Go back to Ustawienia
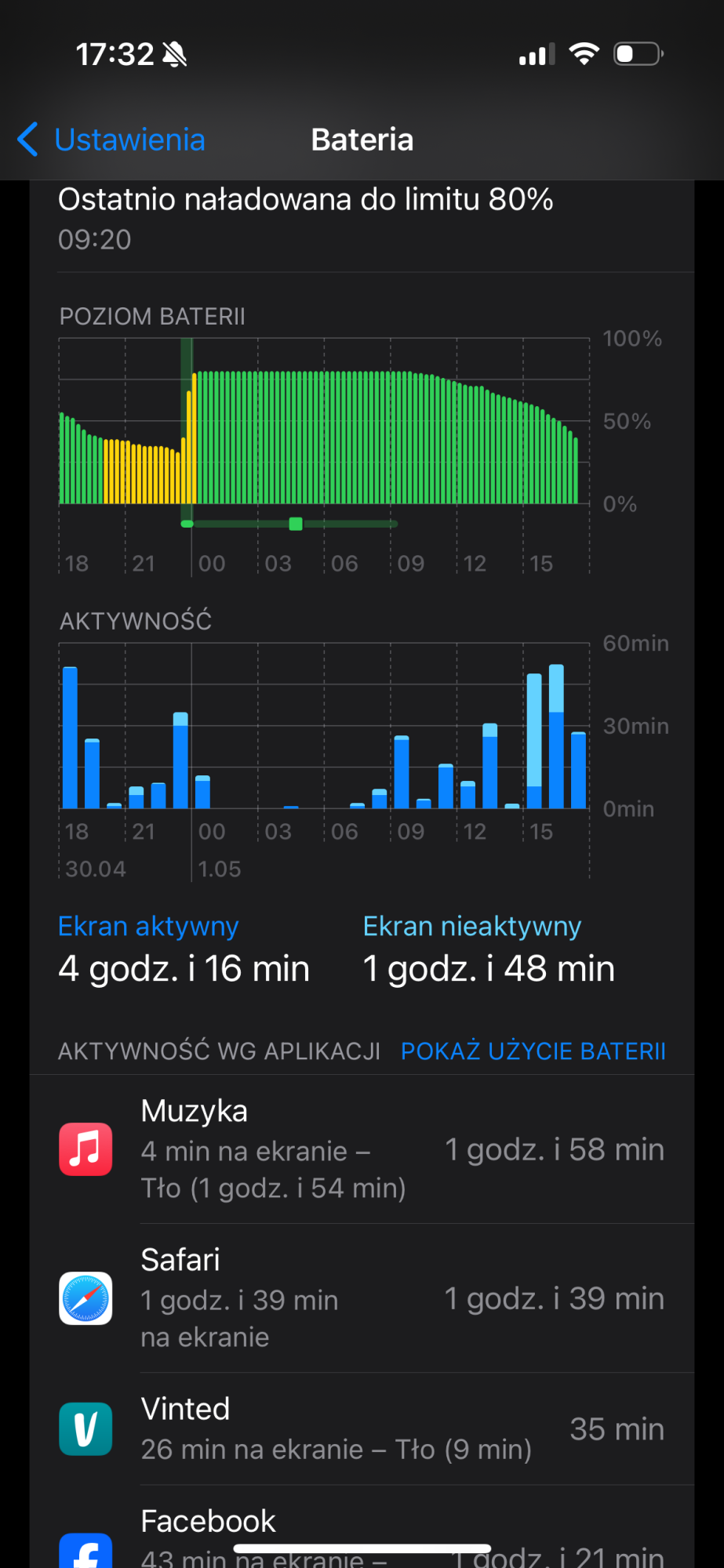Screen dimensions: 724x1568 (x=111, y=140)
